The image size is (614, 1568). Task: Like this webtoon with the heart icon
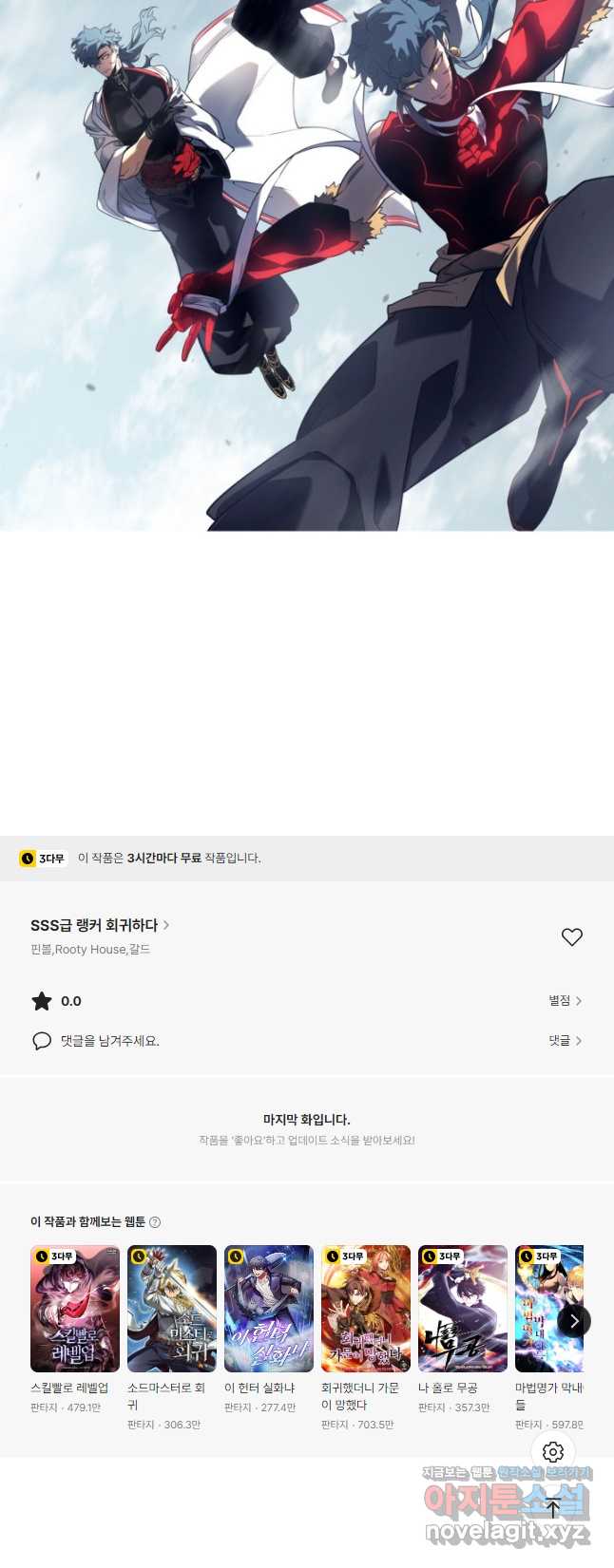click(571, 937)
